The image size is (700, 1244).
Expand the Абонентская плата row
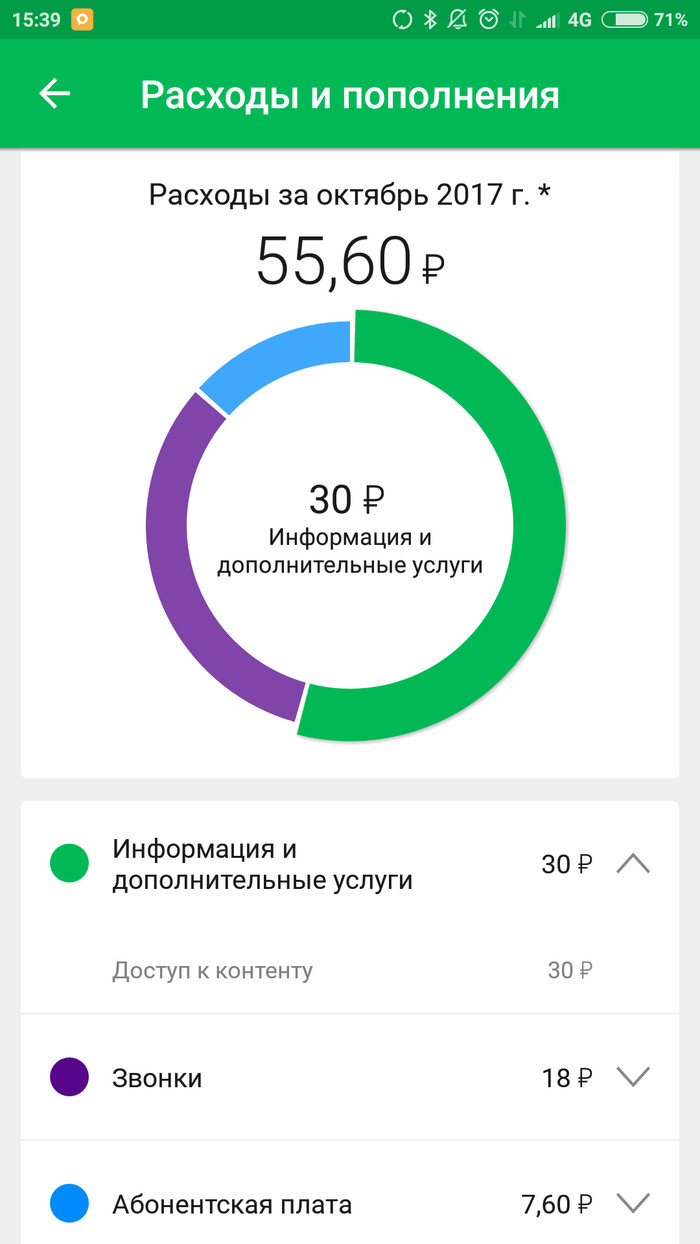(x=633, y=1203)
